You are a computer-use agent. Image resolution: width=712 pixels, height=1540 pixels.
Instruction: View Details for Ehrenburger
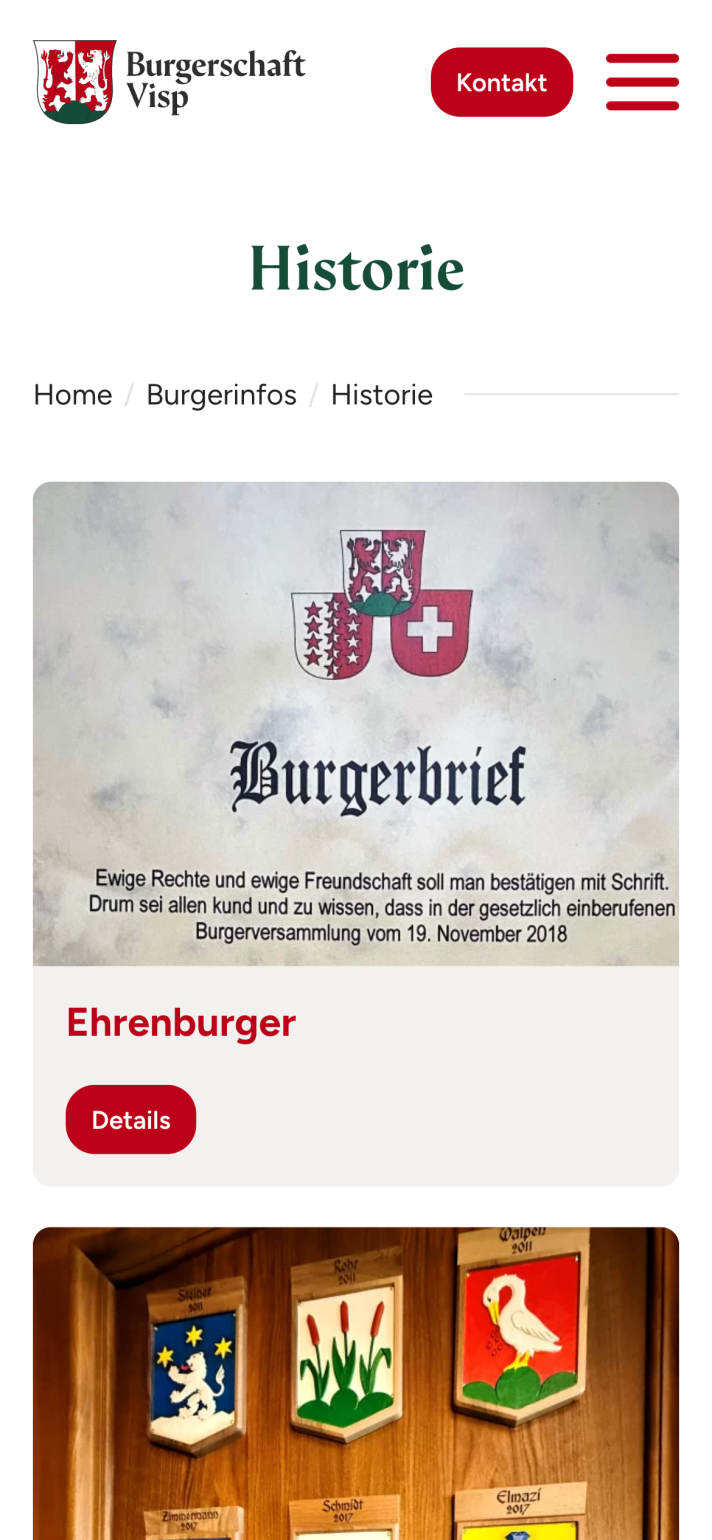[x=131, y=1119]
